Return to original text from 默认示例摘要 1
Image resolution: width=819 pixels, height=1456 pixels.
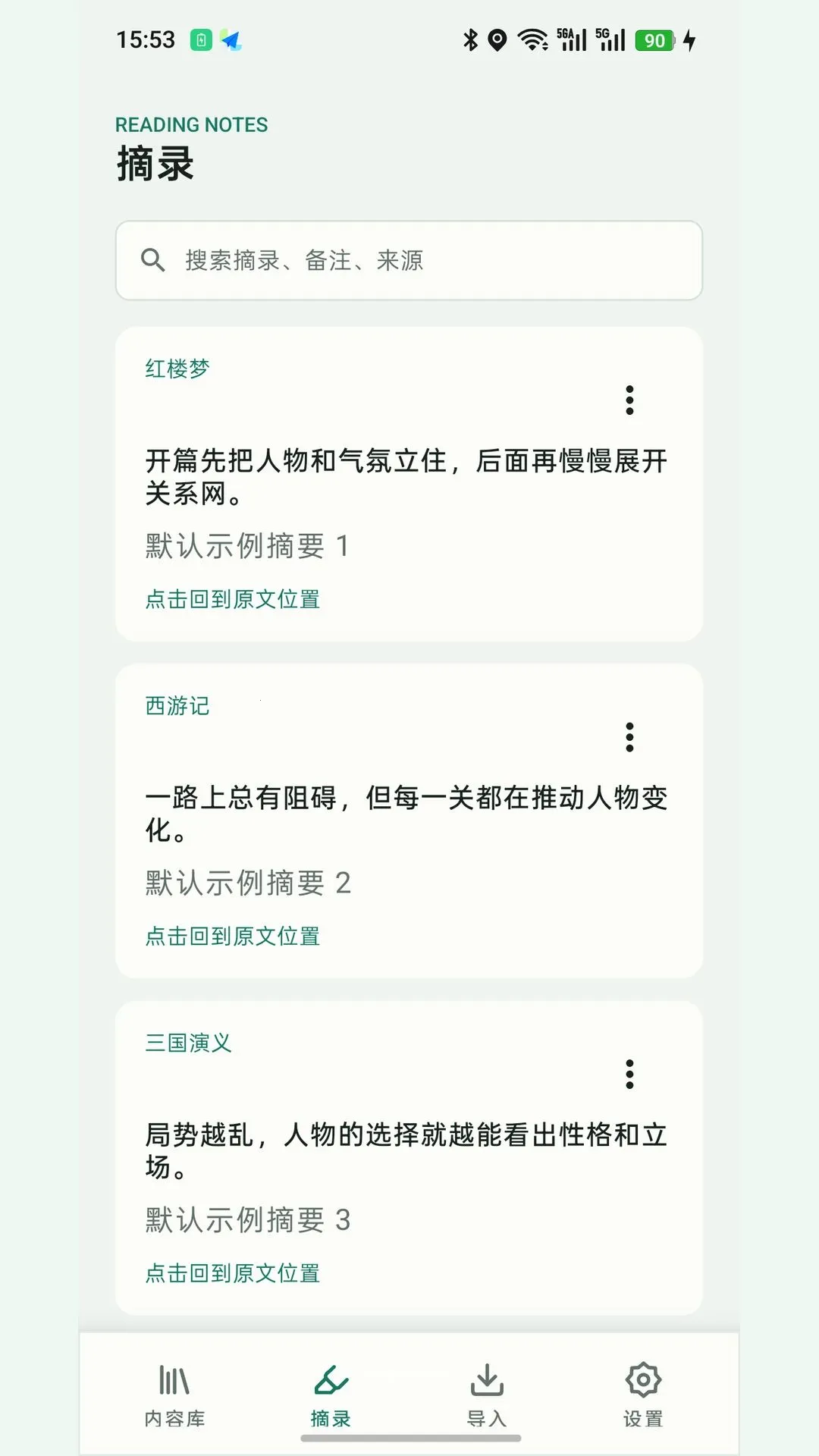(233, 599)
